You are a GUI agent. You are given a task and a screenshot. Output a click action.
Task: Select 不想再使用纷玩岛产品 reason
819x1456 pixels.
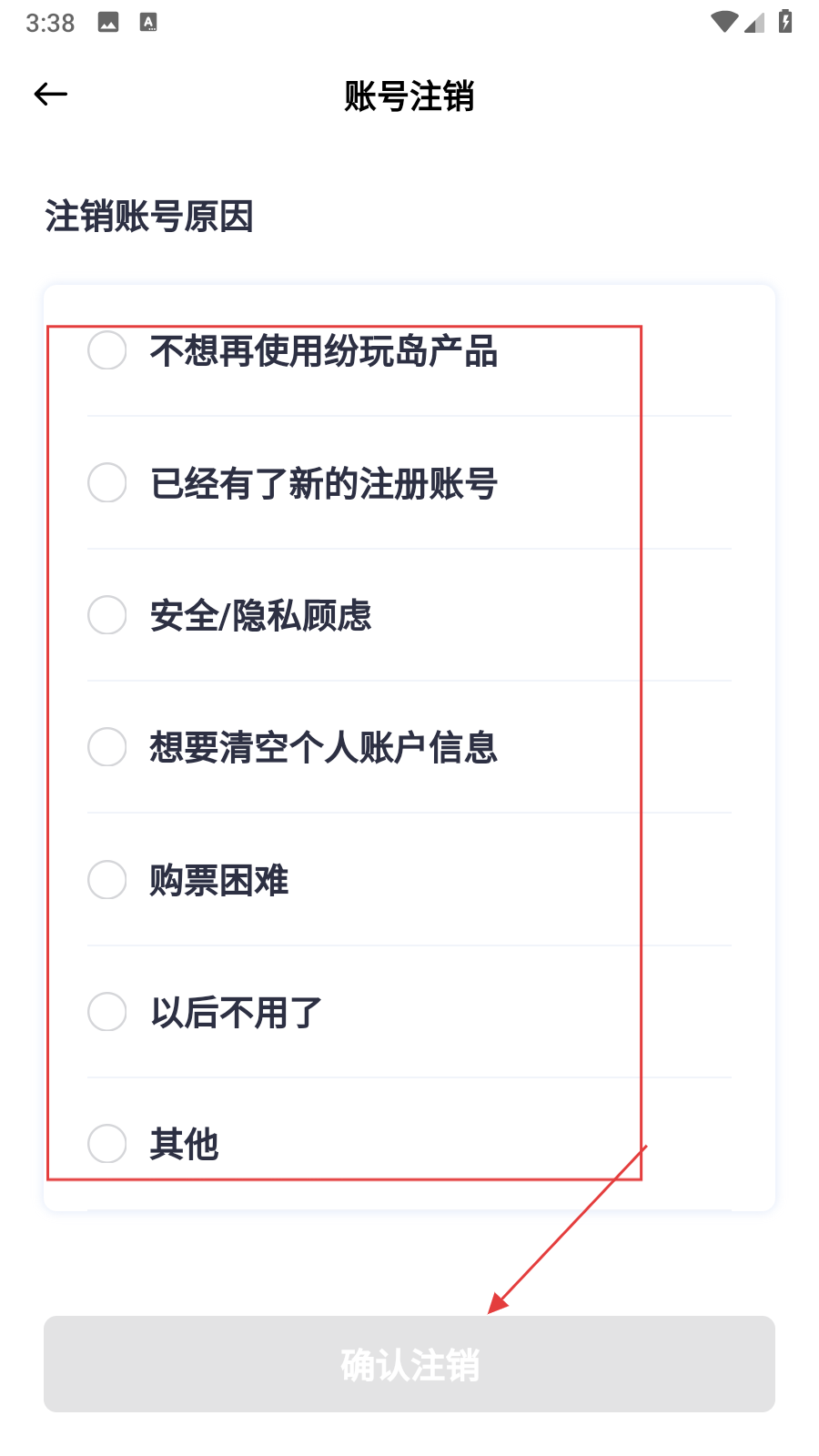tap(107, 350)
